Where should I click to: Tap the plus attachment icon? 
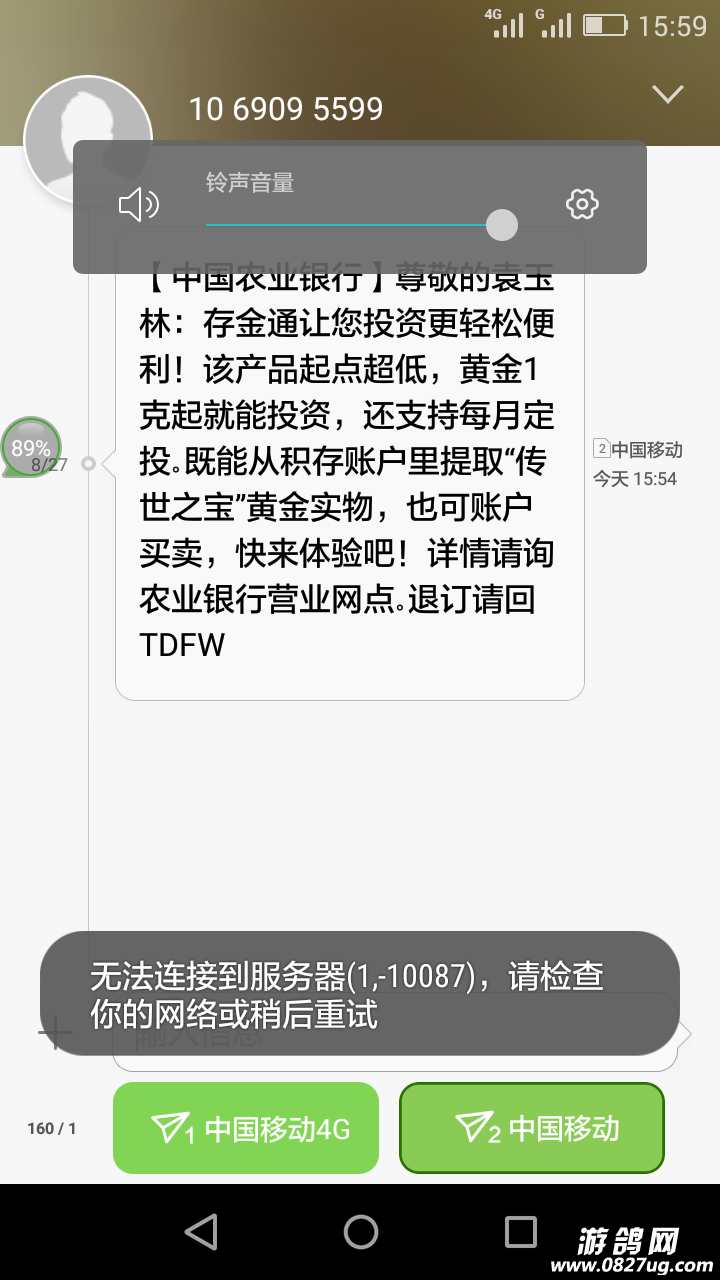click(x=54, y=1032)
